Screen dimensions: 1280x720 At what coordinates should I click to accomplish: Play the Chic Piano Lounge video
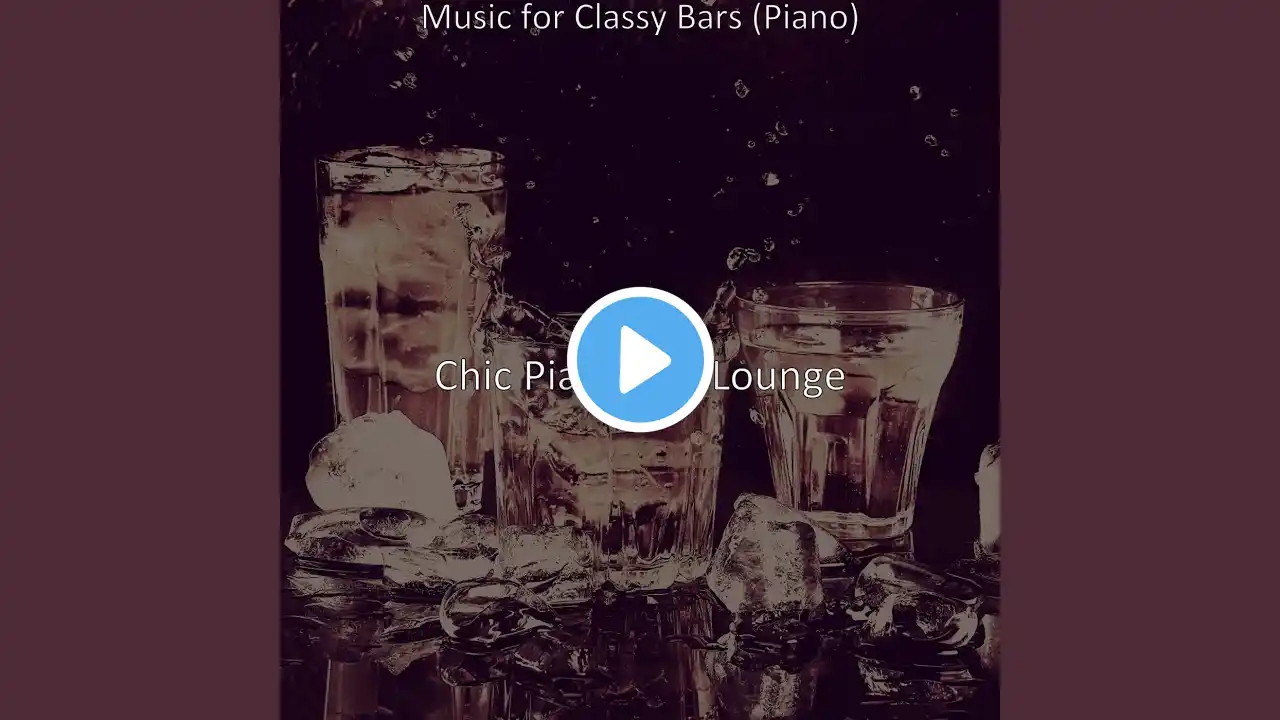[640, 360]
